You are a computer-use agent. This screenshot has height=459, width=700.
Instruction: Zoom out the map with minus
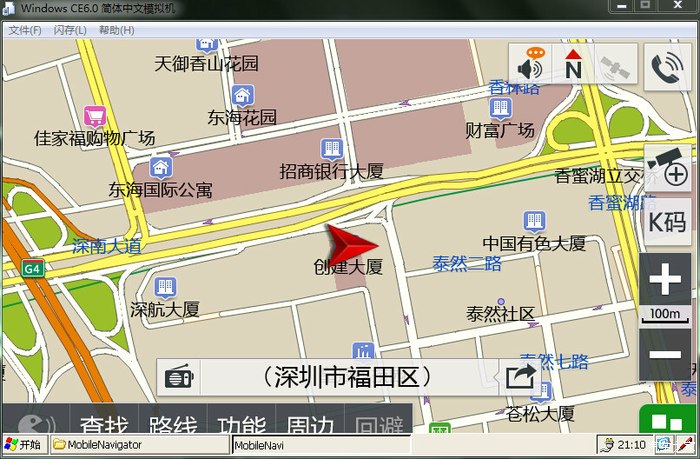tap(665, 355)
